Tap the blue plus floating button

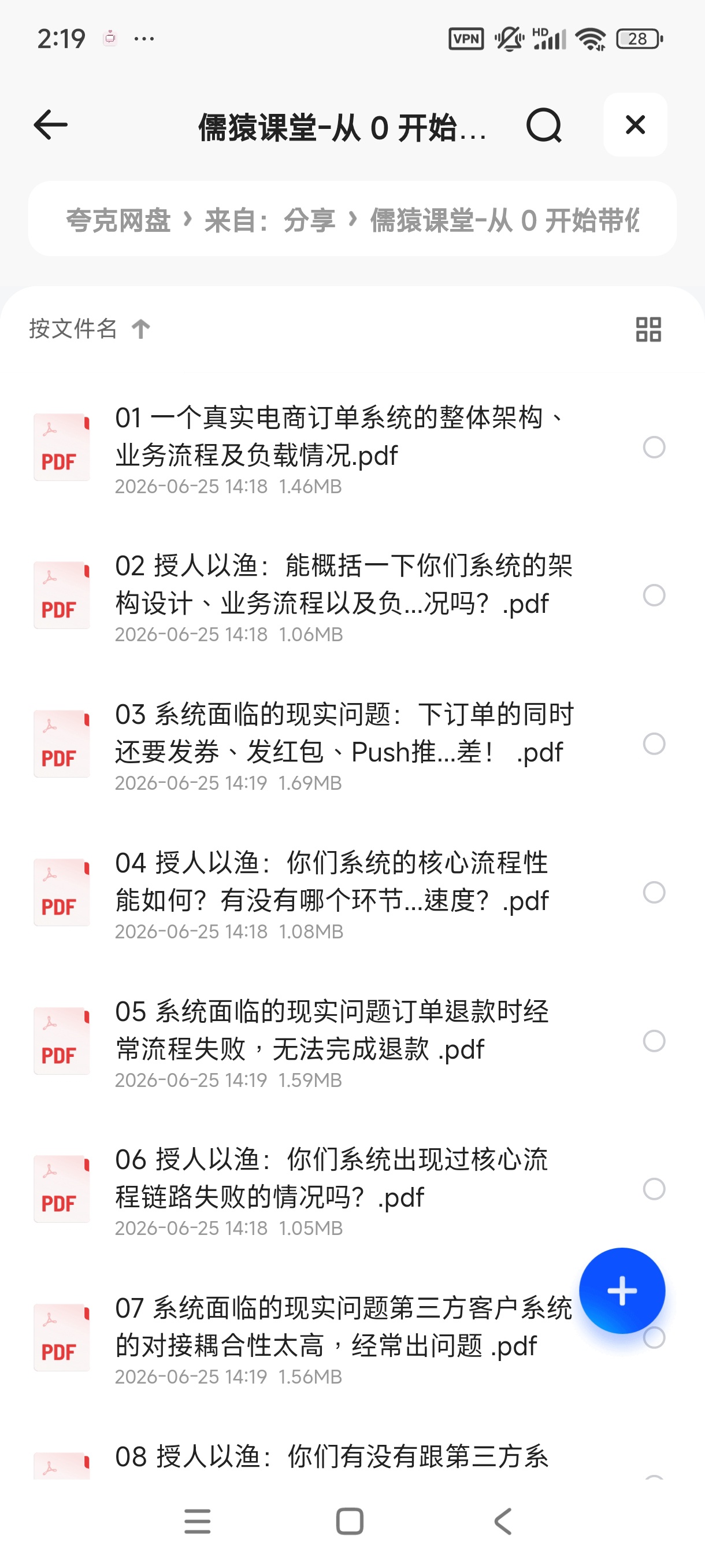pyautogui.click(x=622, y=1290)
